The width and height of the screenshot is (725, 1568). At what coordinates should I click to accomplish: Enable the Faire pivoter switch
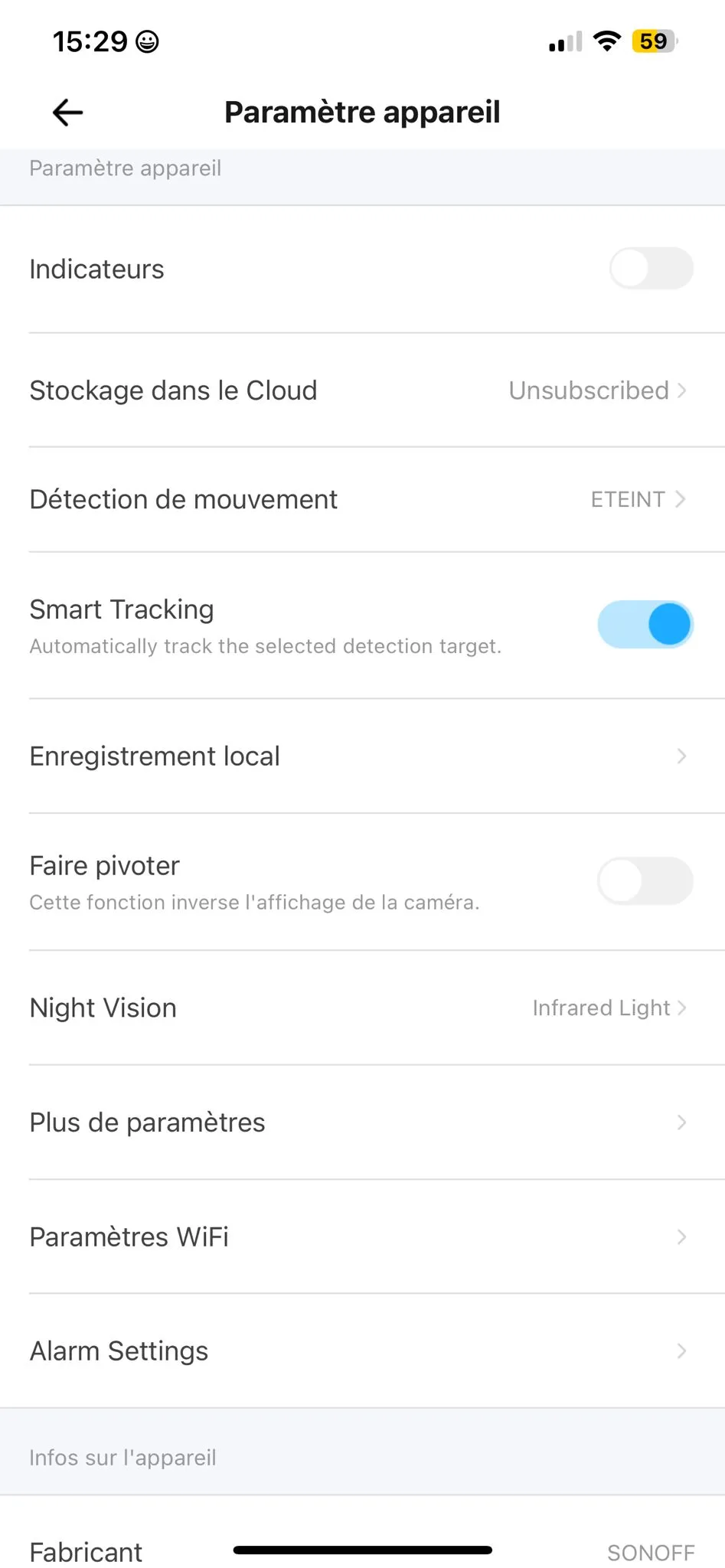point(645,880)
